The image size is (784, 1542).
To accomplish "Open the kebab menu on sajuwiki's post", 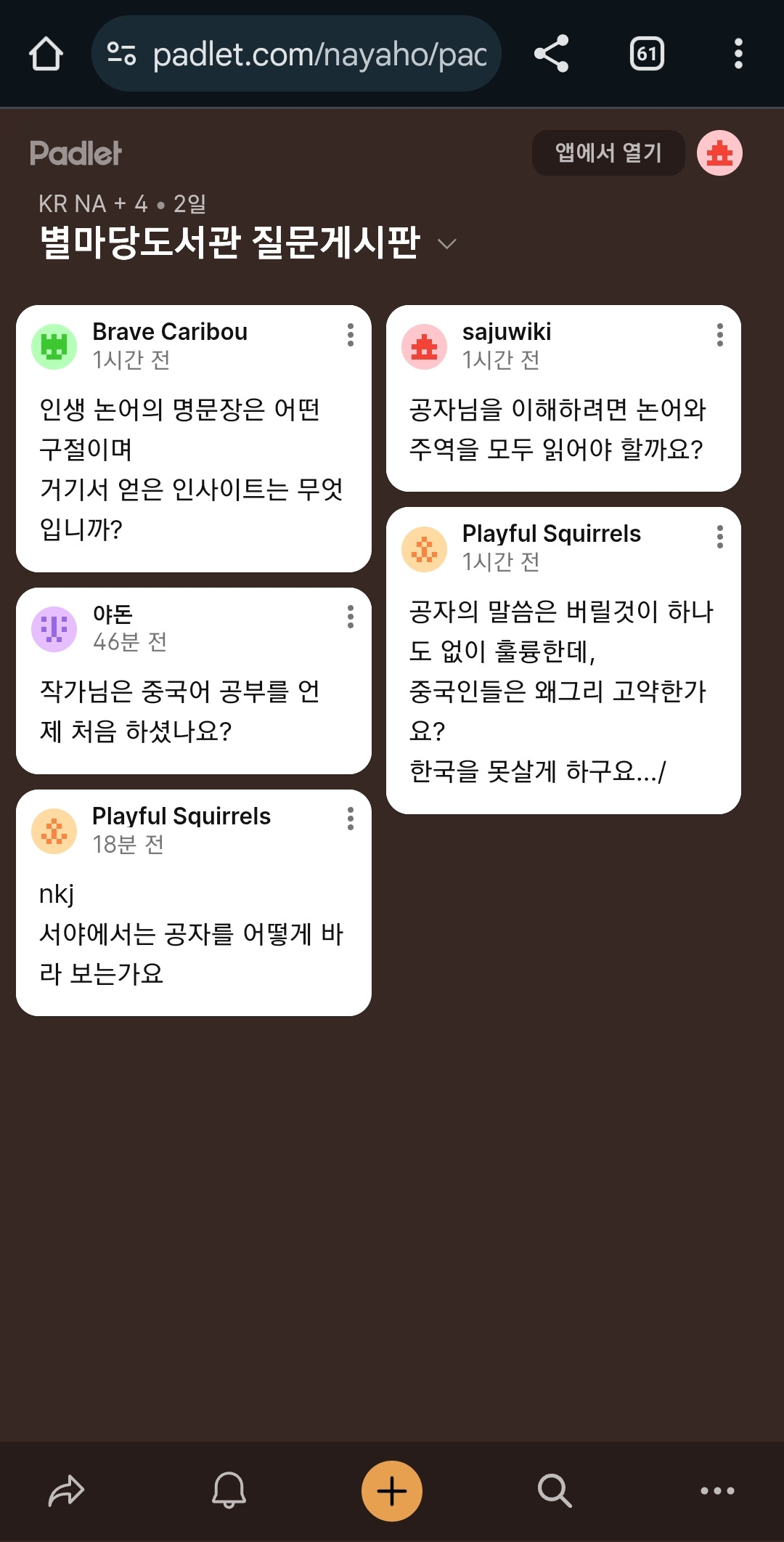I will point(720,336).
